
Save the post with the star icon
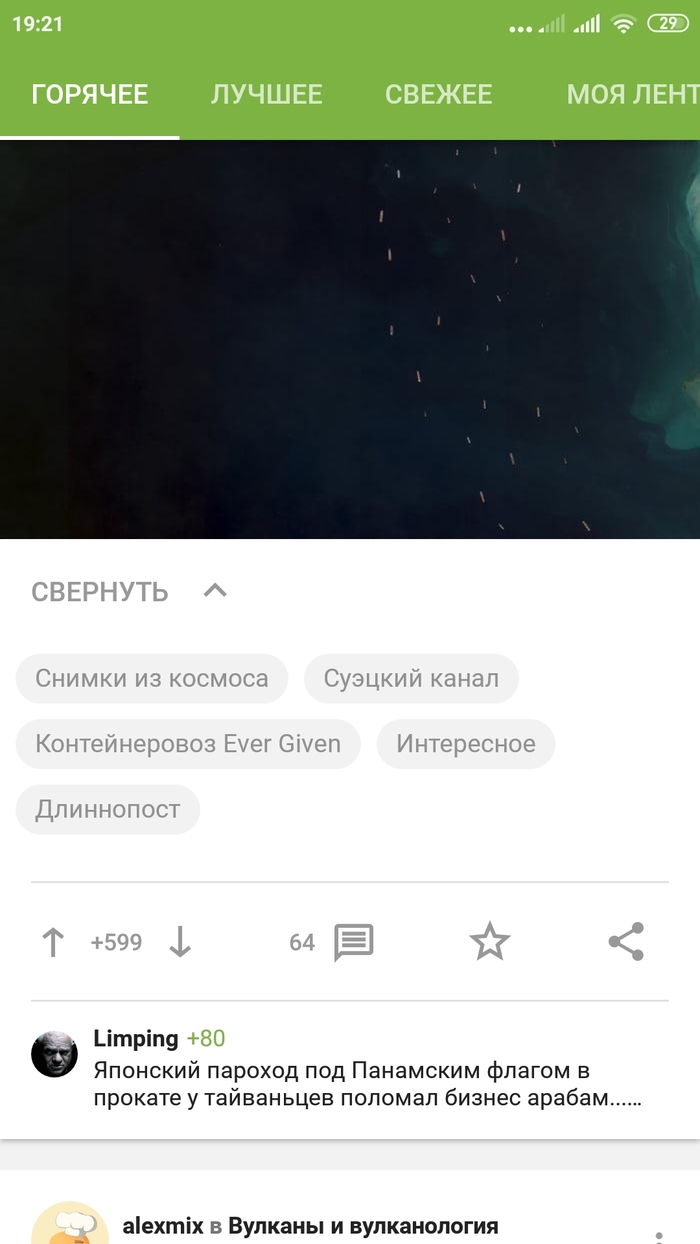[x=490, y=942]
